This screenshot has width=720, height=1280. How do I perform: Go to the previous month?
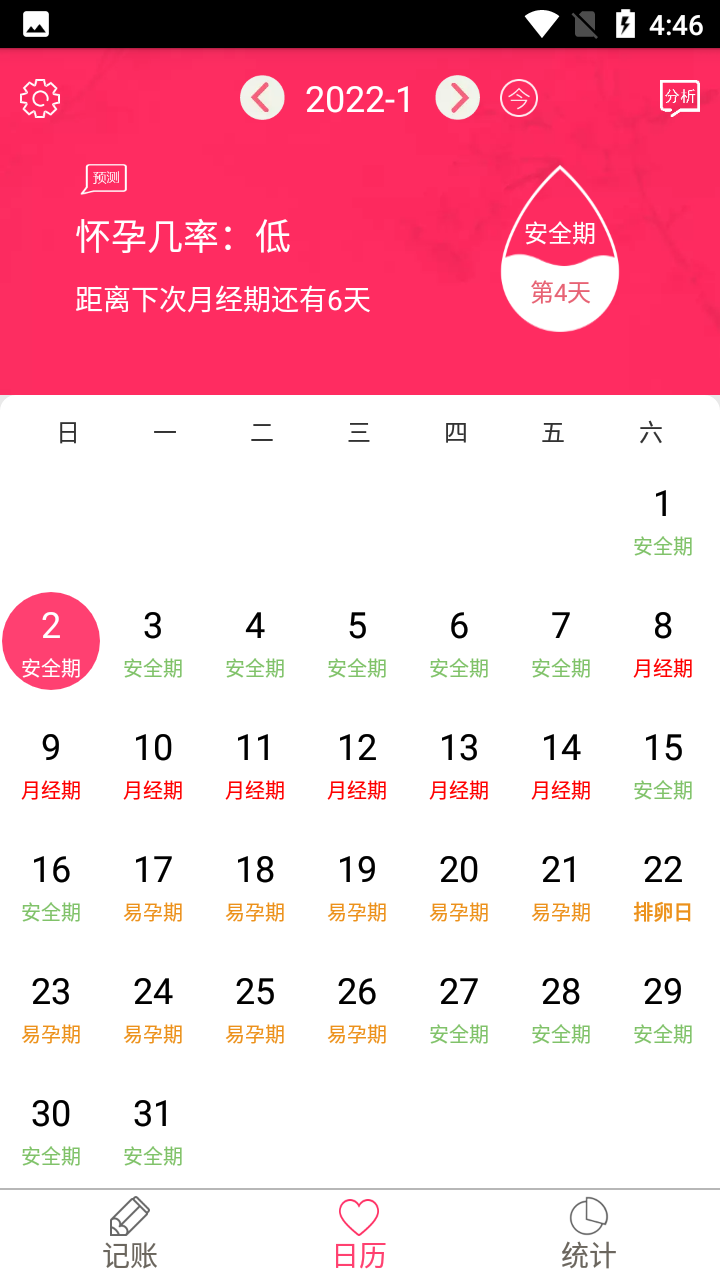coord(262,98)
